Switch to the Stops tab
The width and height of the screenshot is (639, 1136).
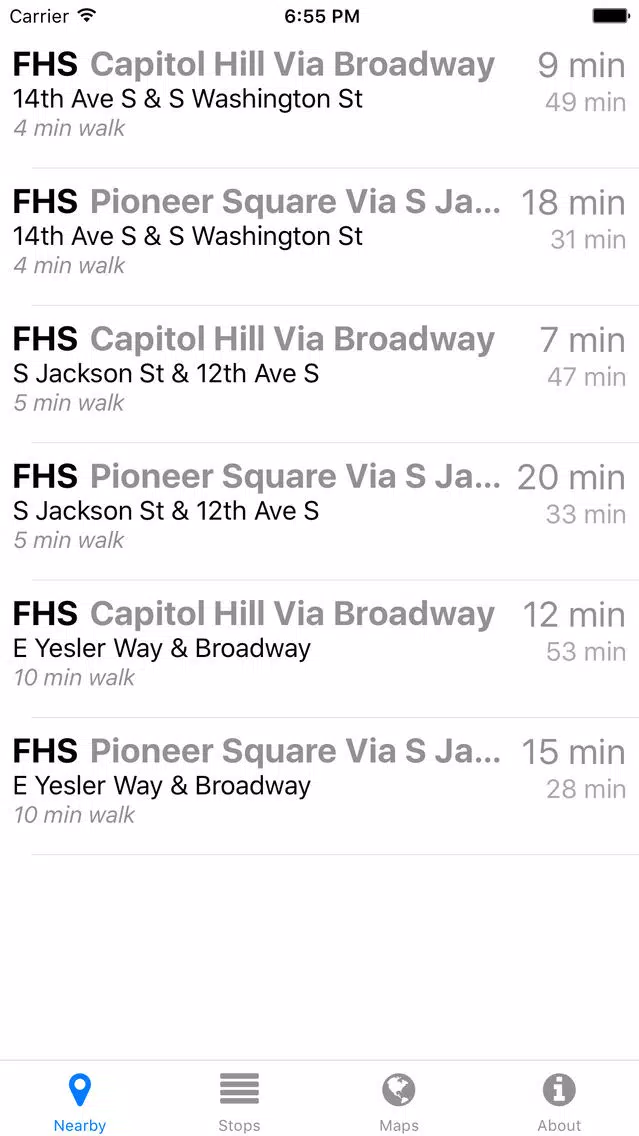coord(239,1100)
